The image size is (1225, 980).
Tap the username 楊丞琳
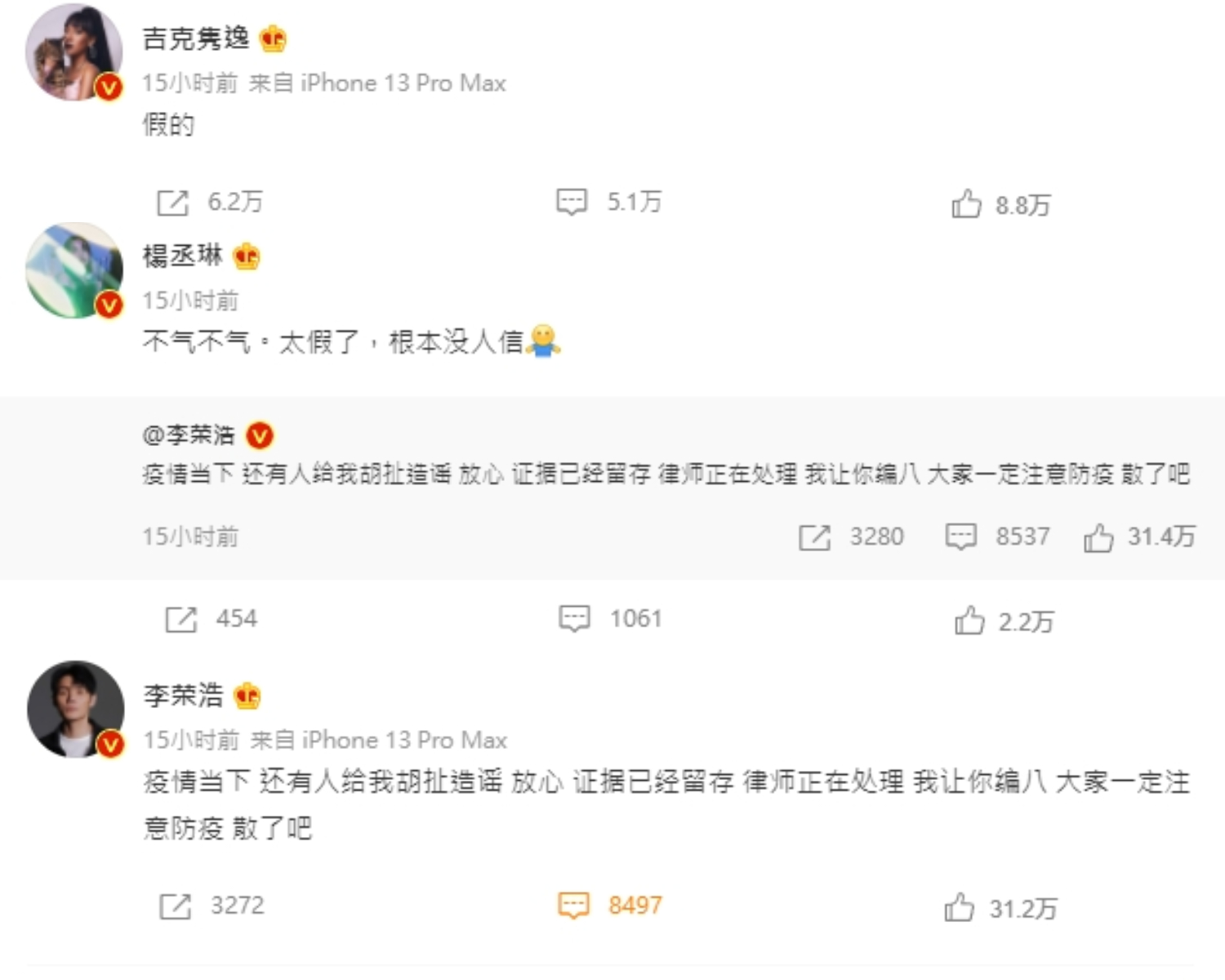click(182, 256)
